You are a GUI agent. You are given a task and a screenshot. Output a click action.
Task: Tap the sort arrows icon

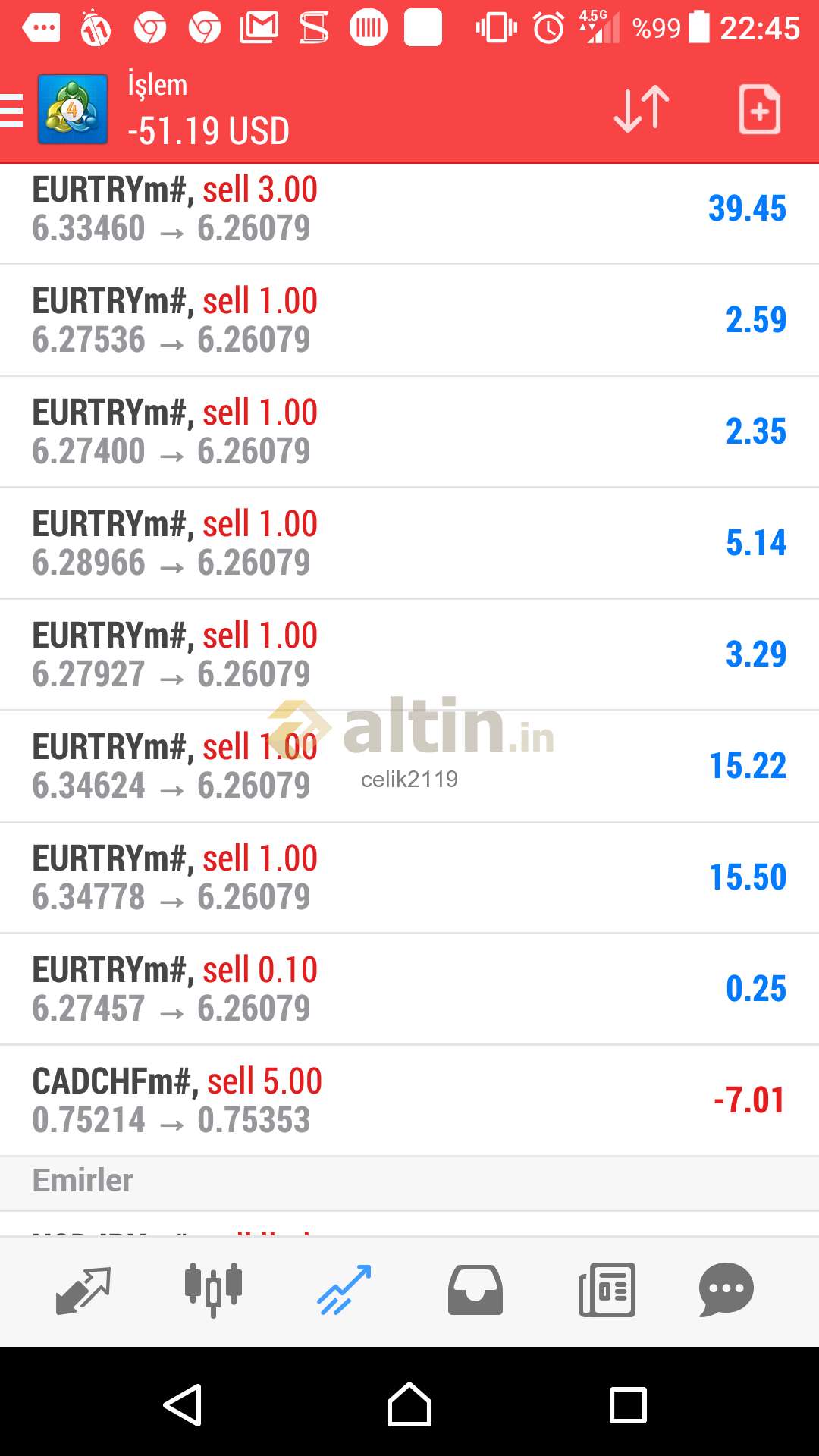click(x=642, y=109)
